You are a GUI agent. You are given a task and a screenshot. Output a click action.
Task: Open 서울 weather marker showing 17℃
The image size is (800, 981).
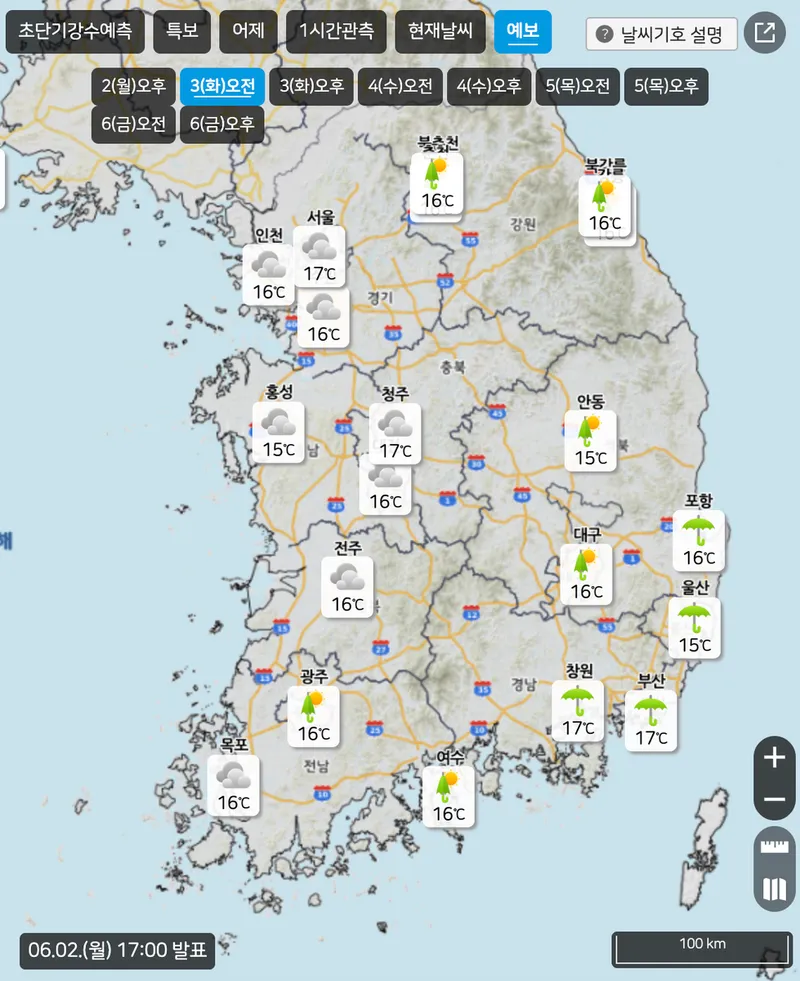[320, 254]
